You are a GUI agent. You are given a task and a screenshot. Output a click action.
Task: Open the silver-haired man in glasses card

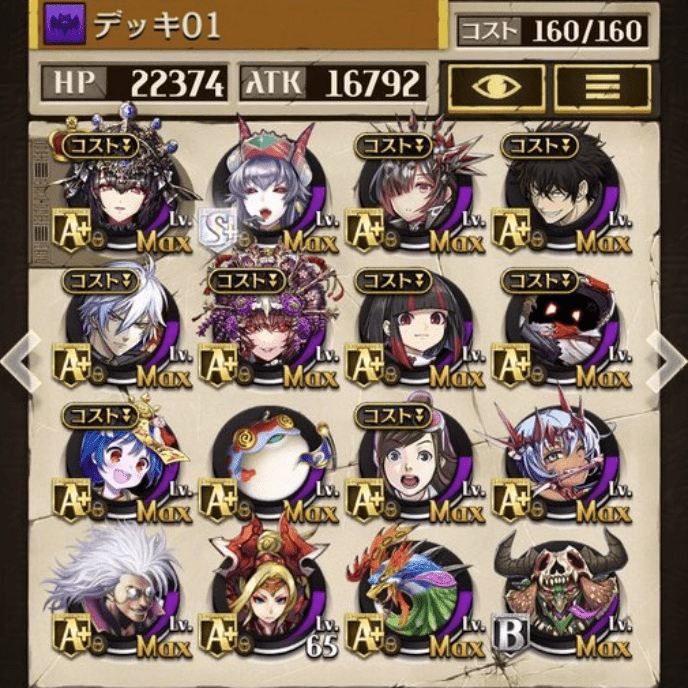120,325
